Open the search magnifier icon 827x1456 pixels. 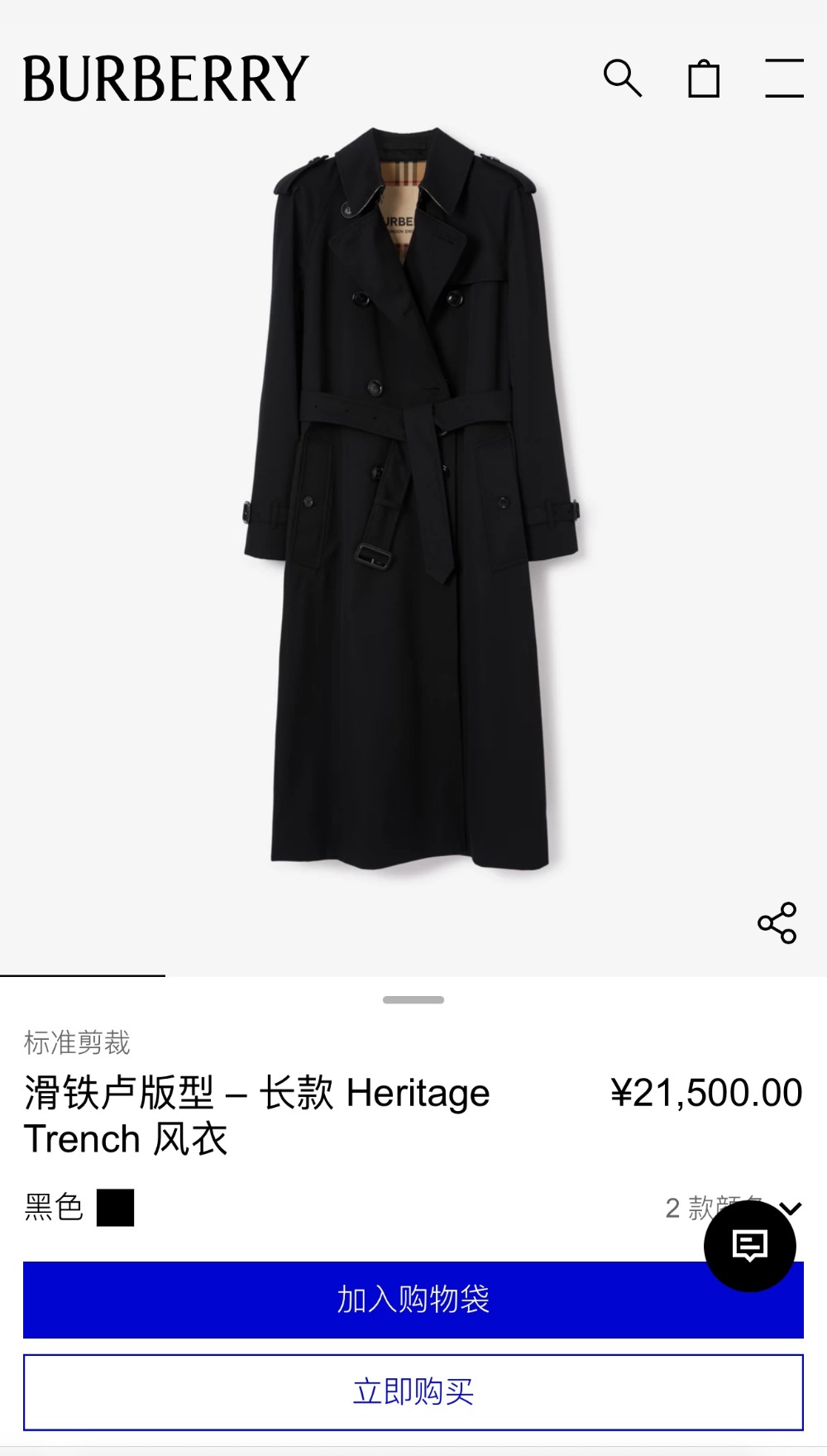(x=622, y=79)
